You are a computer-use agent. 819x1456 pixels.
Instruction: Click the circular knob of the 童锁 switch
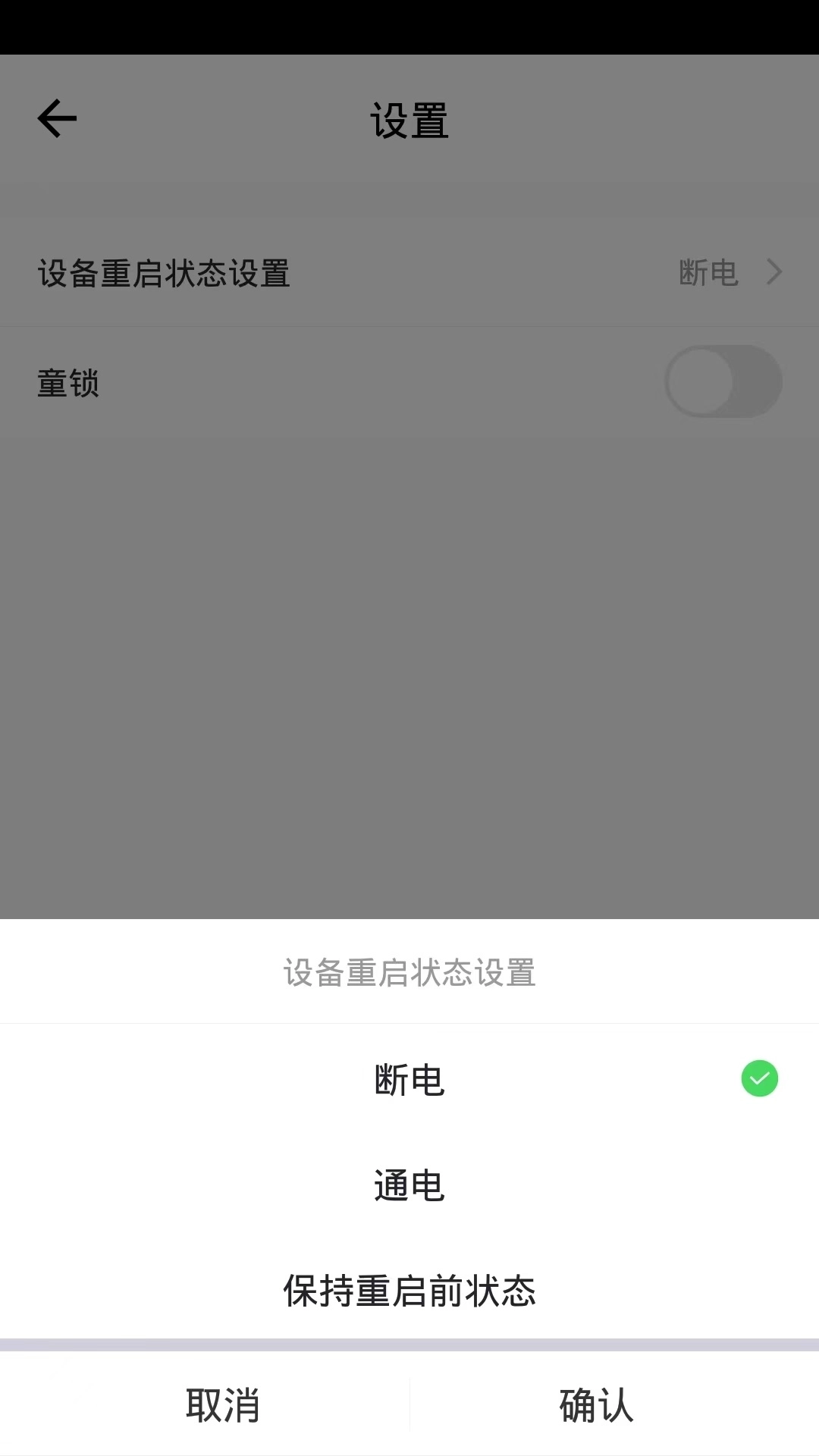[x=701, y=381]
